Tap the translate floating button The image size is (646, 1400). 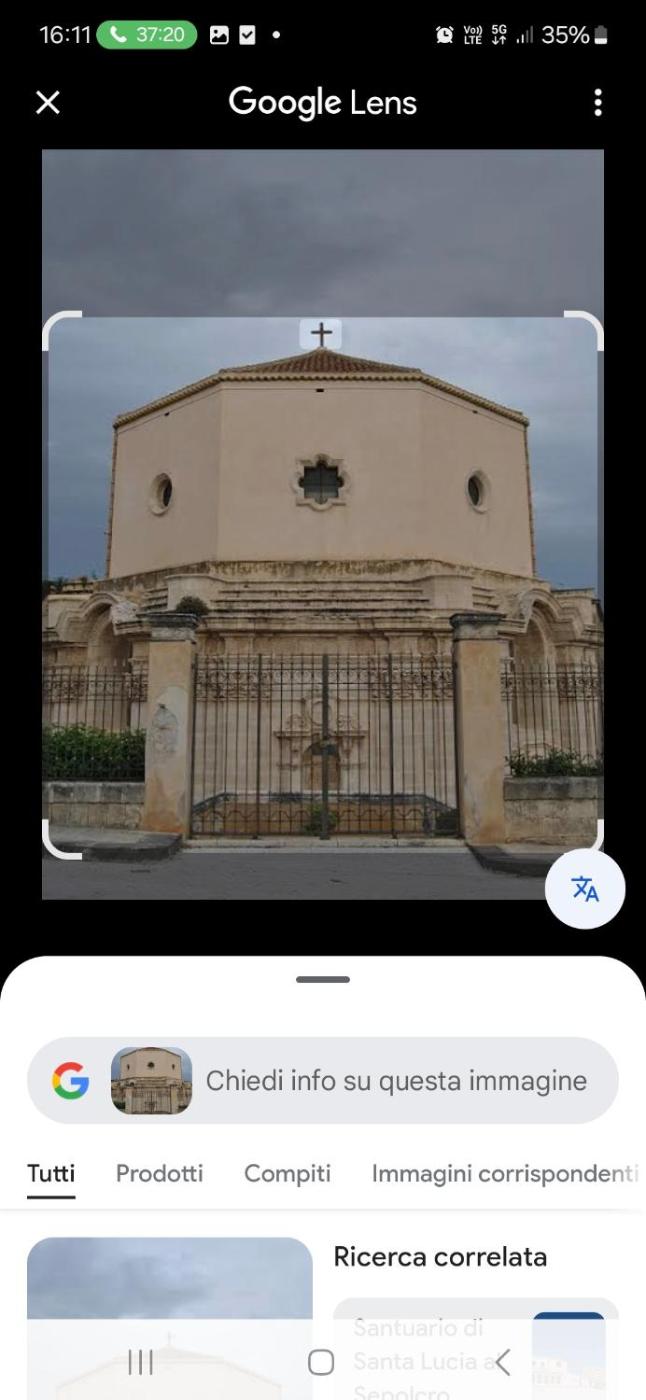585,889
